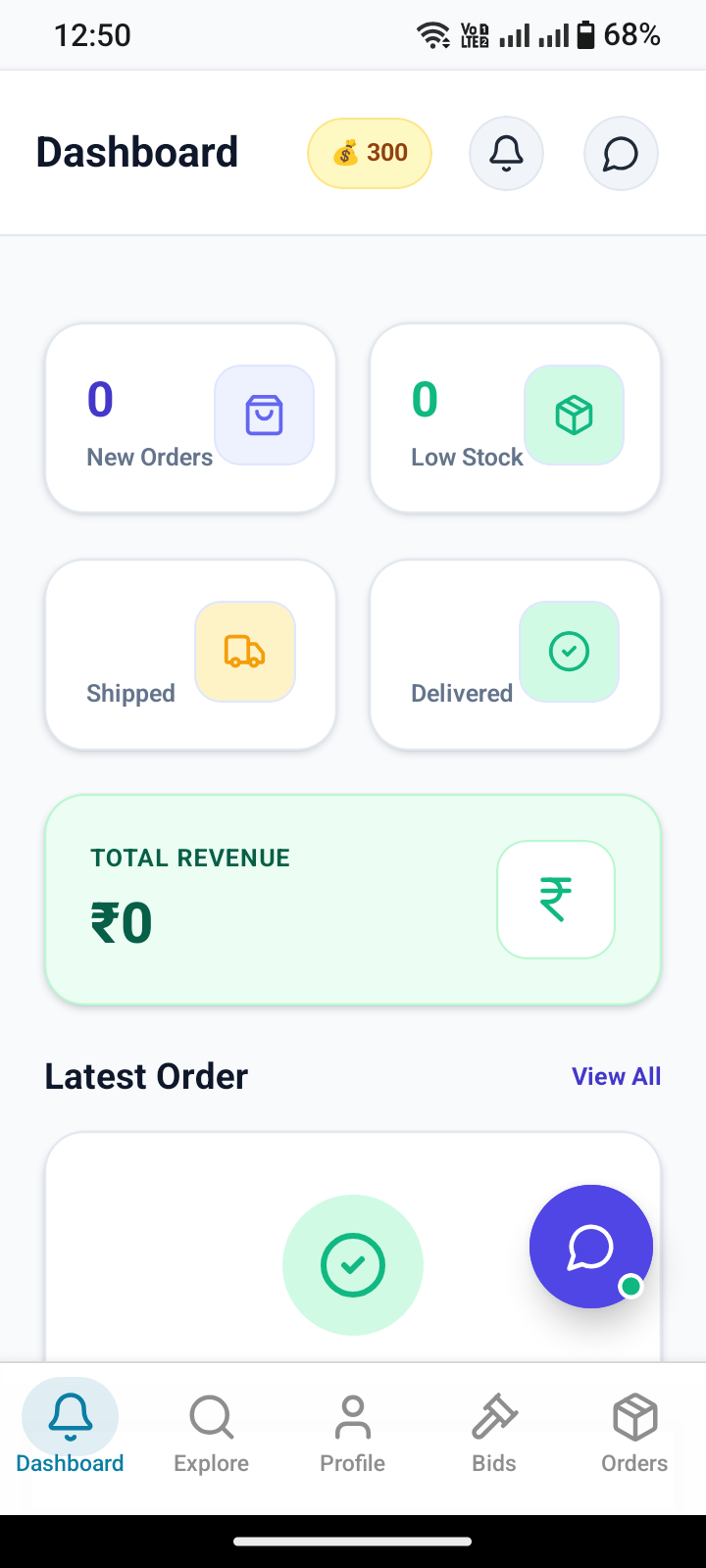Viewport: 706px width, 1568px height.
Task: Open the Explore search icon
Action: [x=211, y=1416]
